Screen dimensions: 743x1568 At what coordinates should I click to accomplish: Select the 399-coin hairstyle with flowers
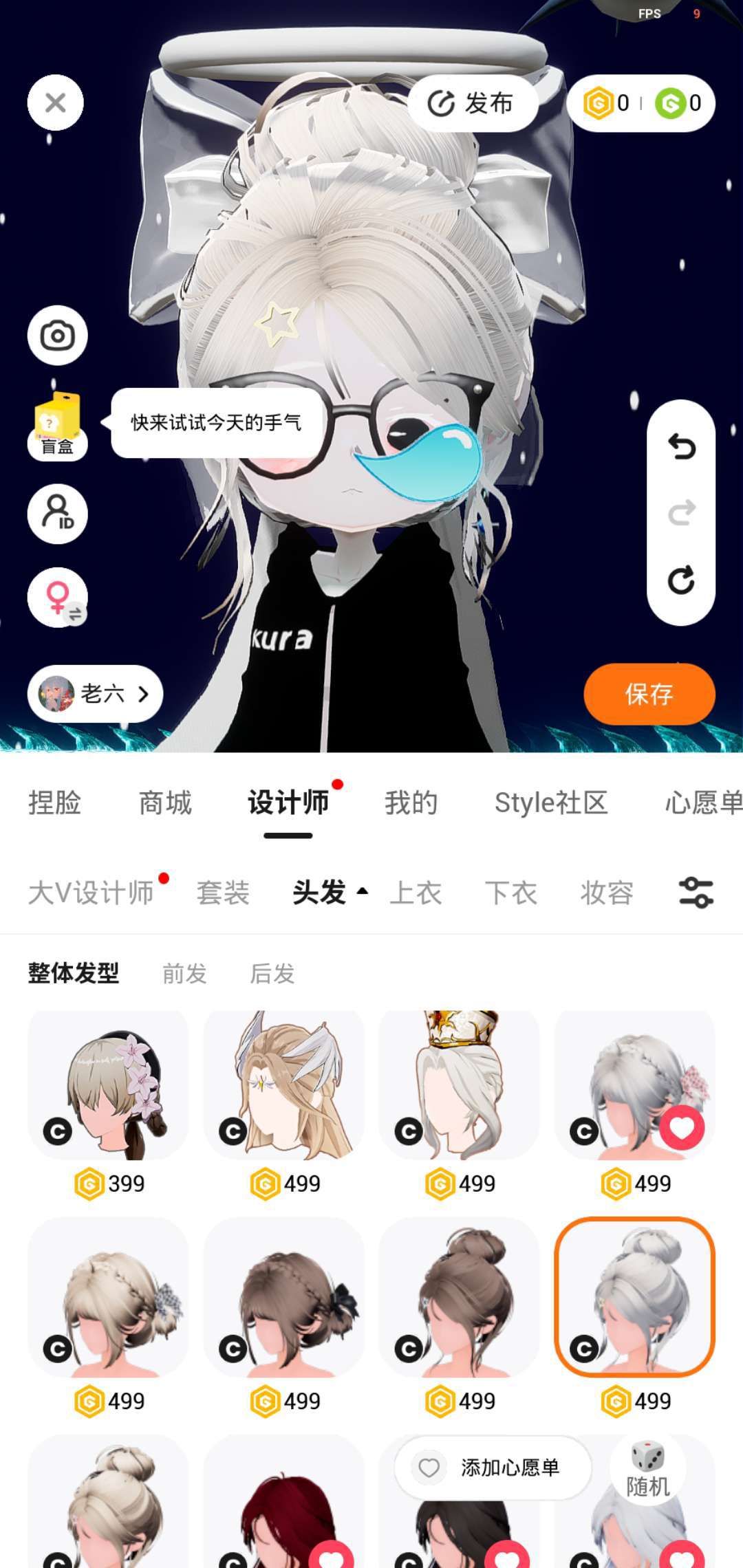click(109, 1085)
